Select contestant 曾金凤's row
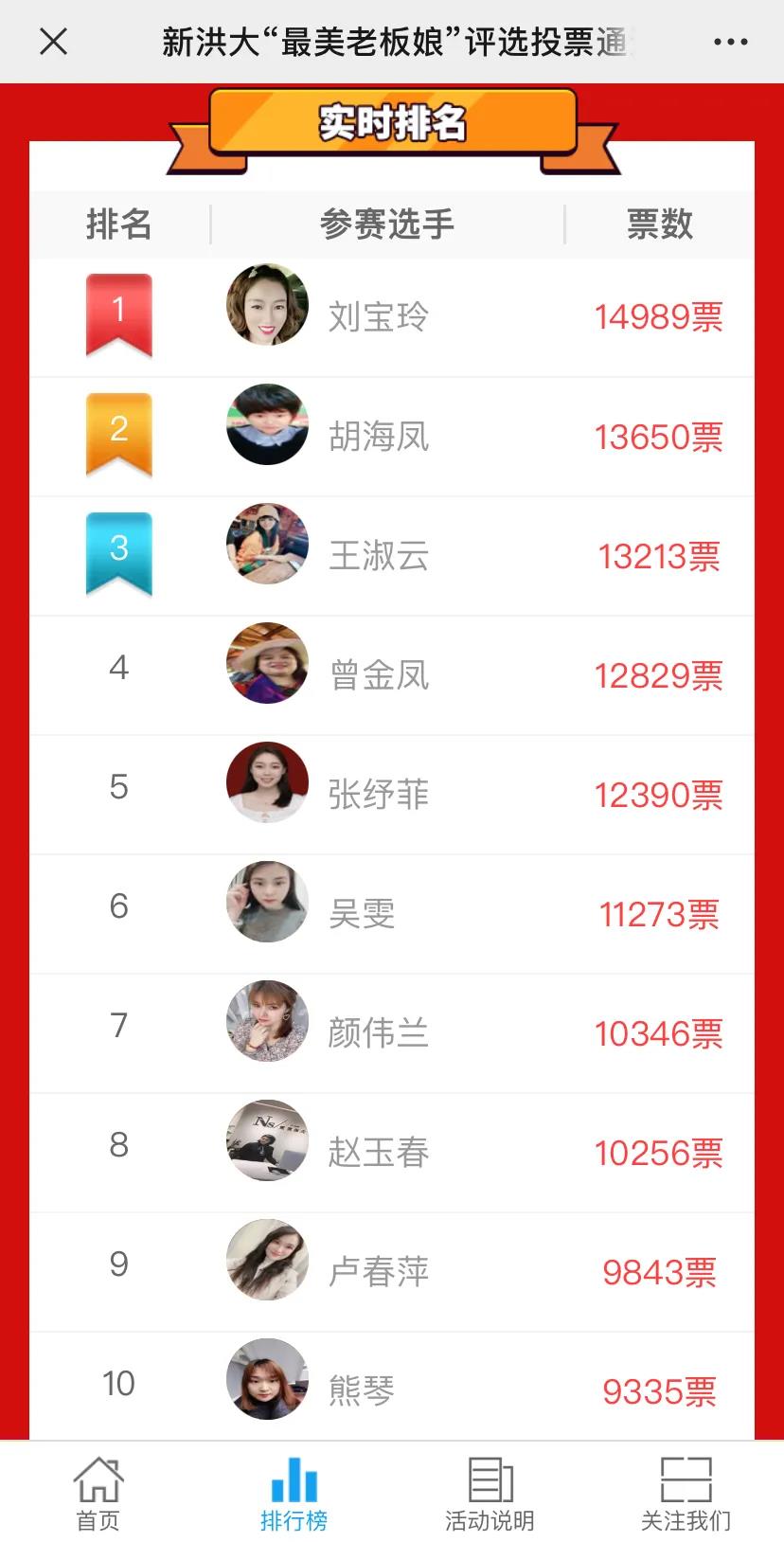Viewport: 784px width, 1542px height. (x=378, y=675)
